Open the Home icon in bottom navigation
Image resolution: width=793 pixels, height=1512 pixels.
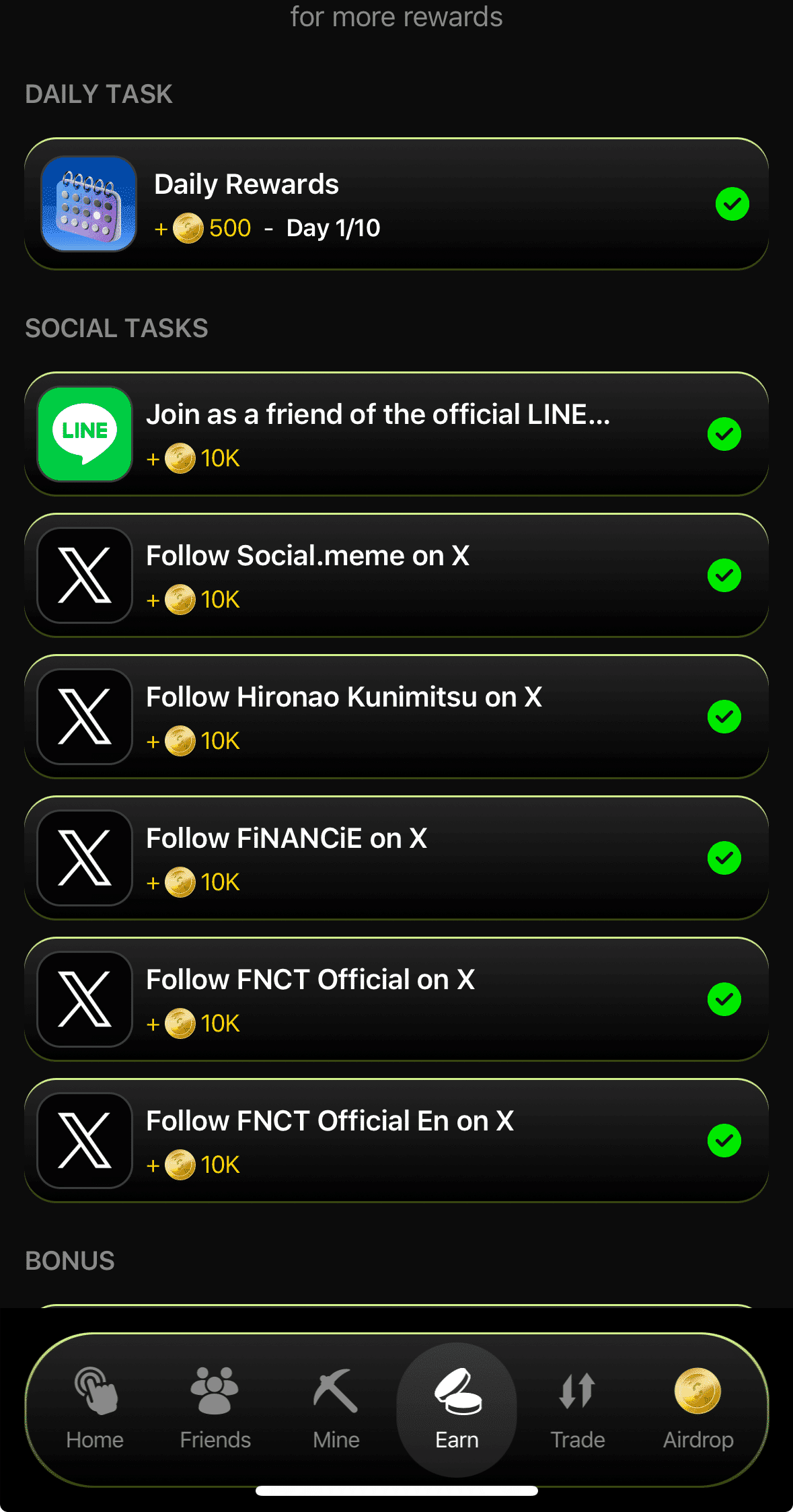[94, 1390]
